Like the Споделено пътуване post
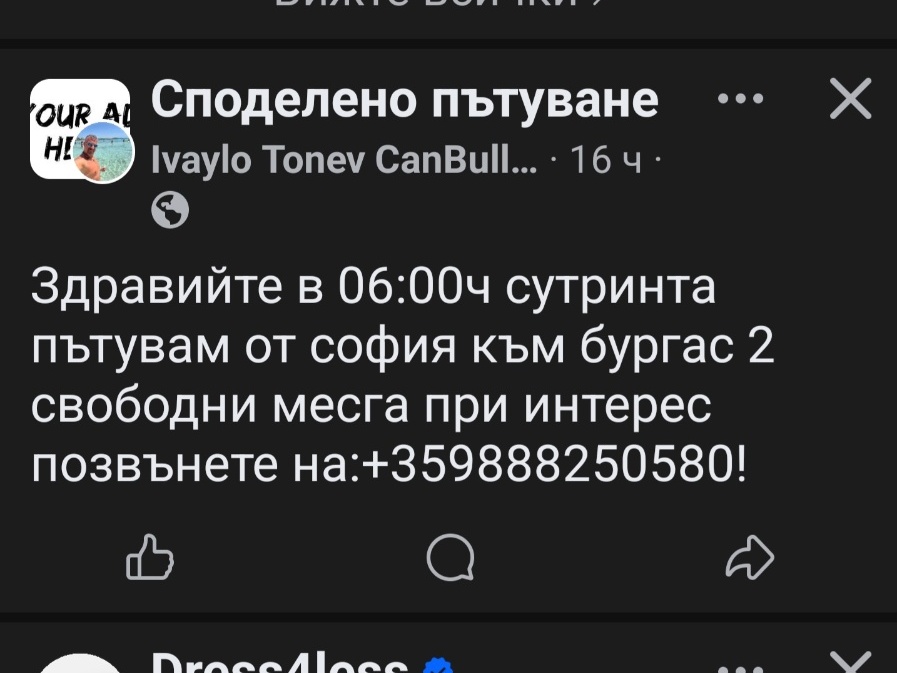 point(150,558)
